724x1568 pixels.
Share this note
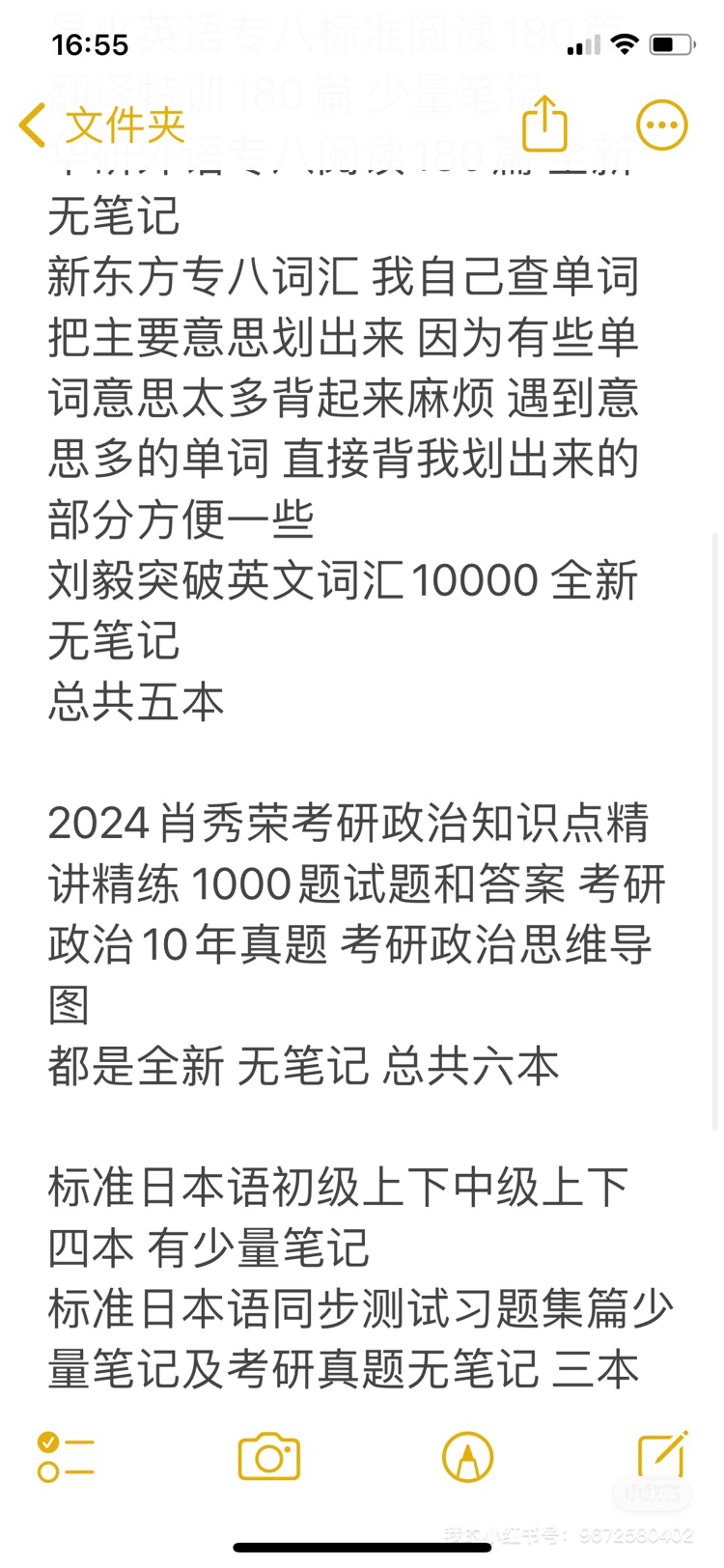pos(544,124)
